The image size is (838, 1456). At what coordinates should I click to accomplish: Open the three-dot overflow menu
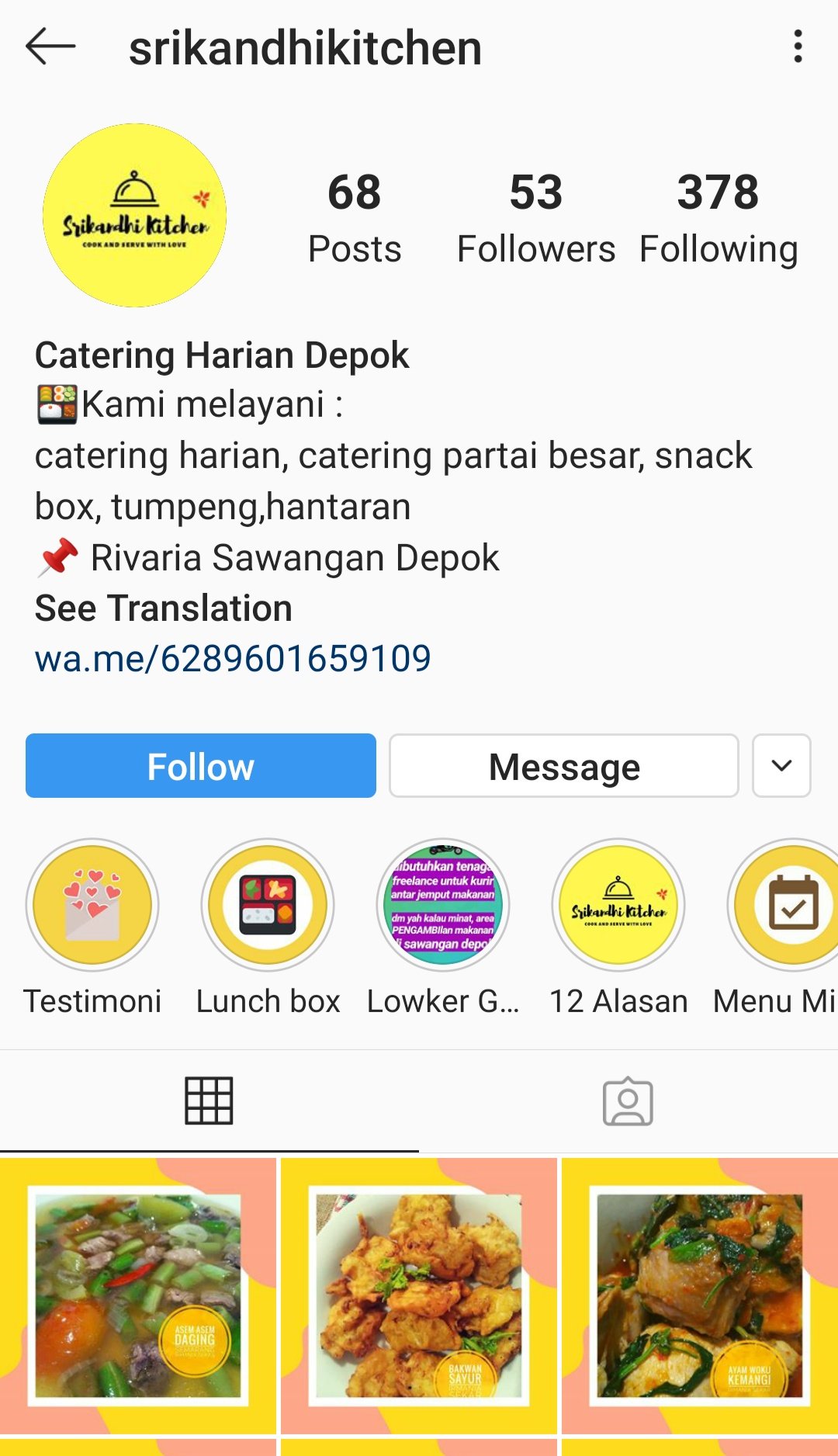pyautogui.click(x=798, y=47)
